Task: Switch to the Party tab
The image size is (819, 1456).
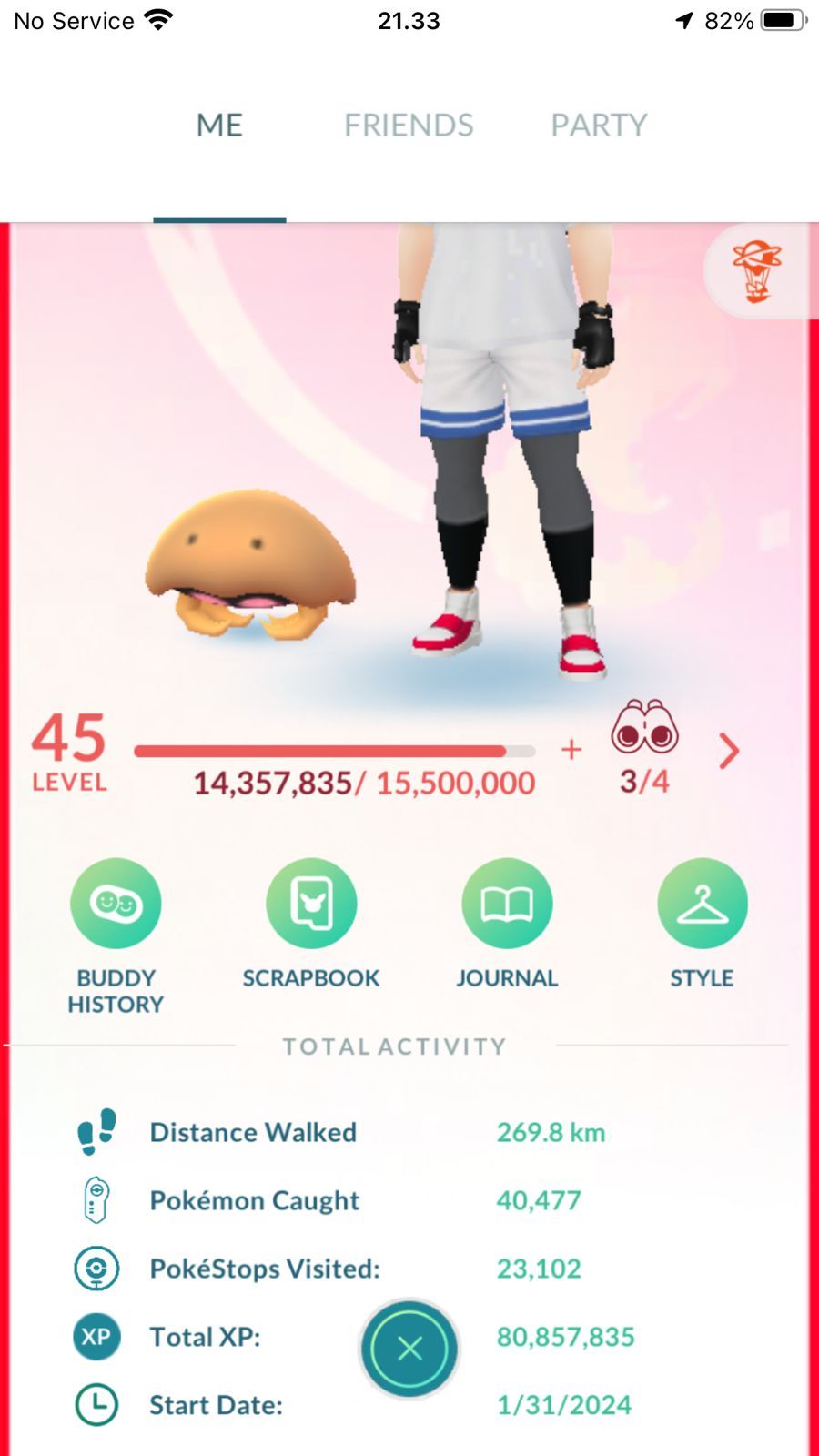Action: 599,126
